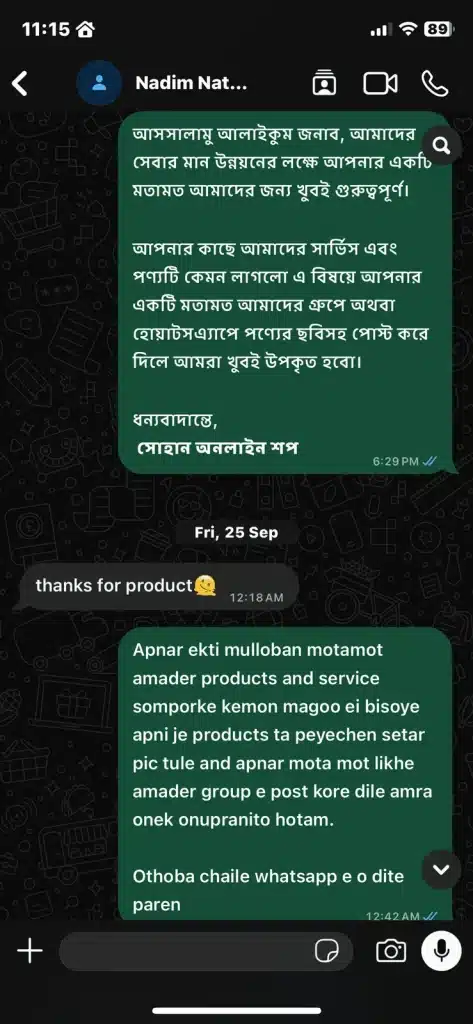
Task: Open Nadim Nat... contact info
Action: coord(191,84)
